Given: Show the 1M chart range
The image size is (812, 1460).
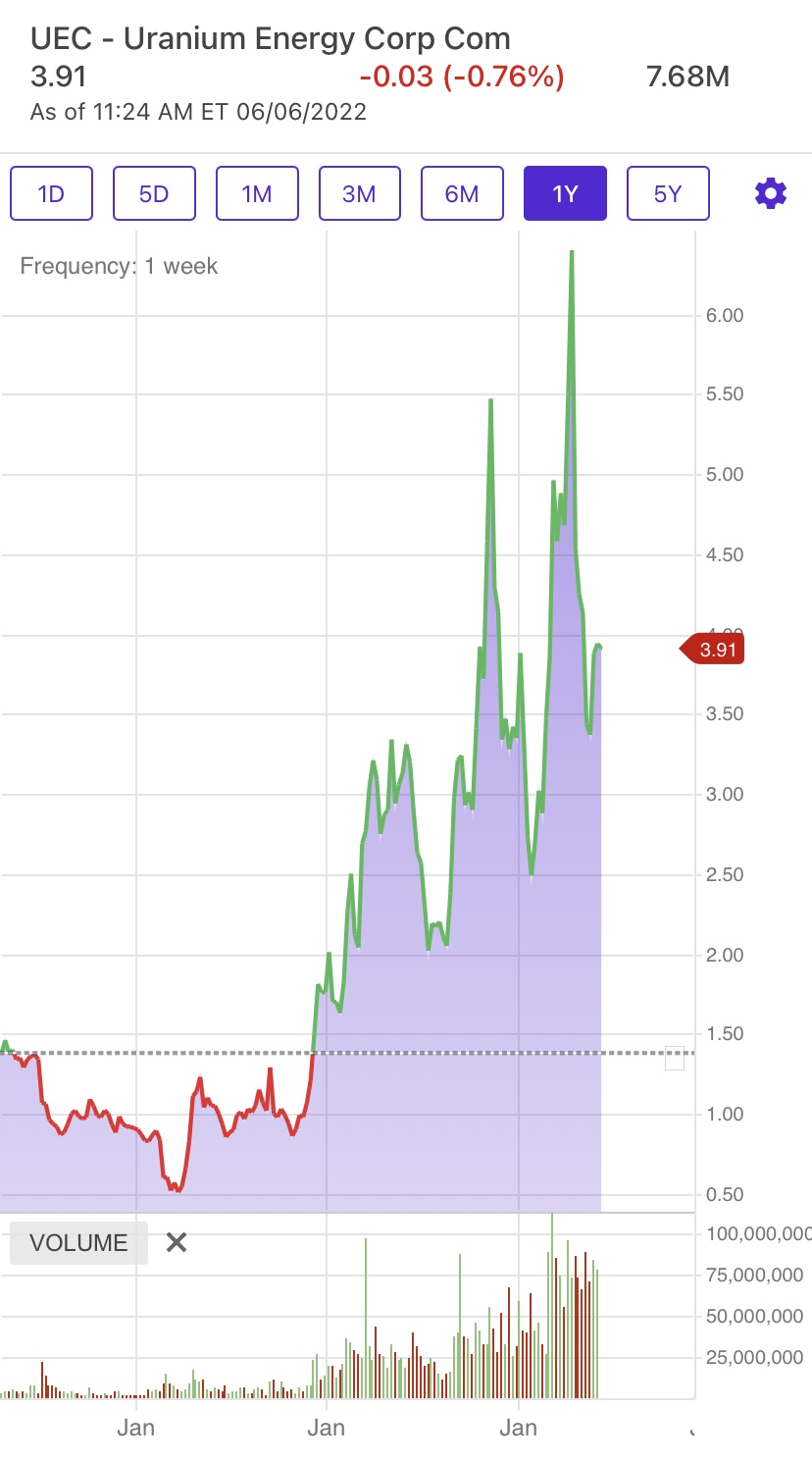Looking at the screenshot, I should (x=257, y=193).
